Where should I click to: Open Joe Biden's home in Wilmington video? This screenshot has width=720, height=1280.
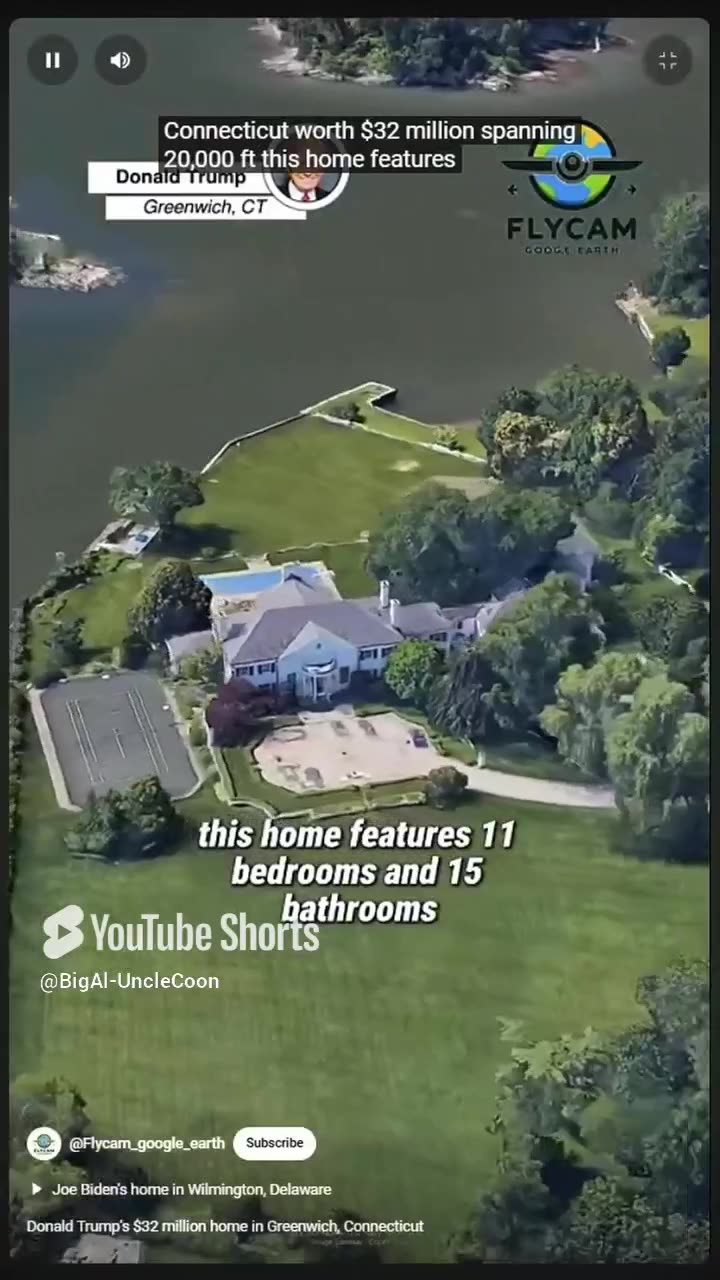191,1189
